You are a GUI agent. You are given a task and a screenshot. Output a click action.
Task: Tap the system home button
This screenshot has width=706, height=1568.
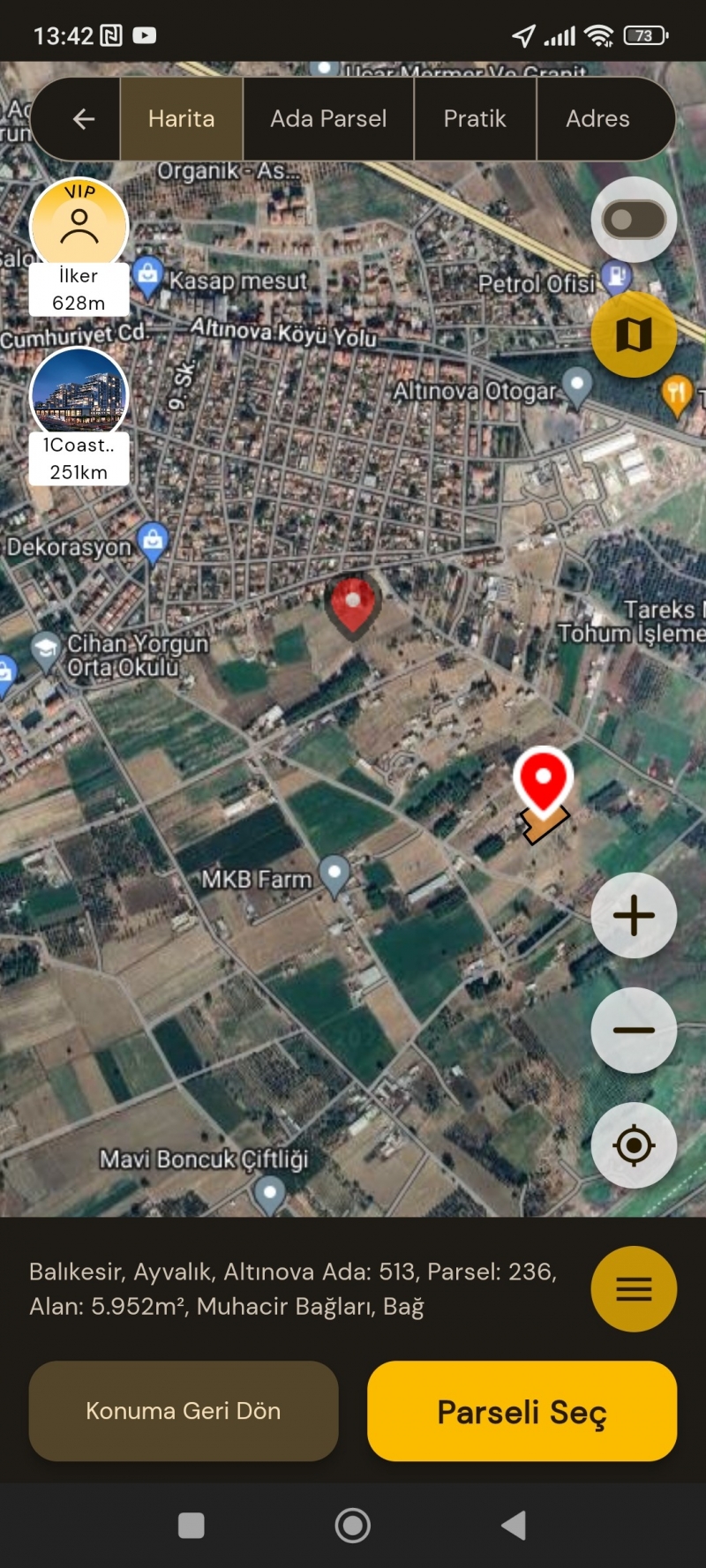[x=352, y=1525]
